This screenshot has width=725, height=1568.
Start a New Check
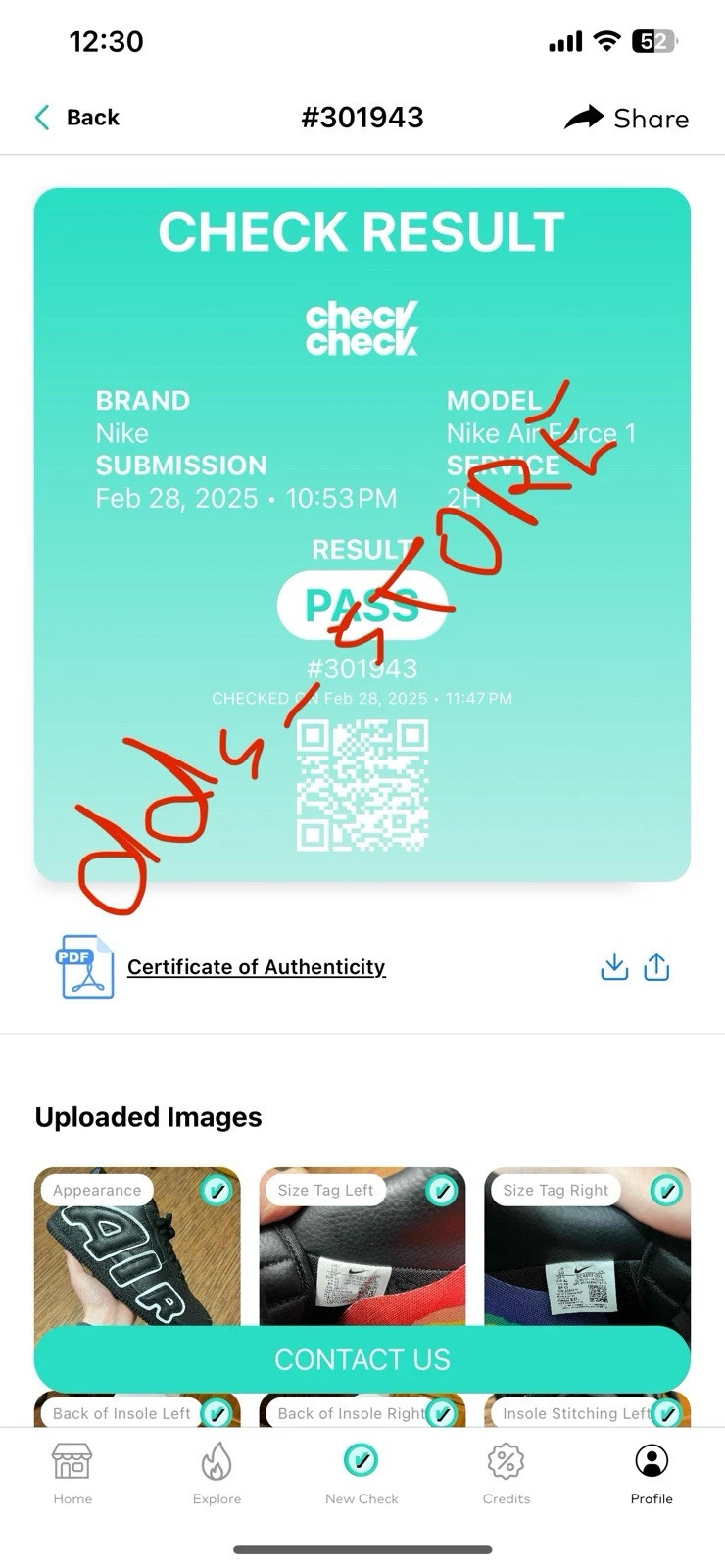click(x=362, y=1473)
